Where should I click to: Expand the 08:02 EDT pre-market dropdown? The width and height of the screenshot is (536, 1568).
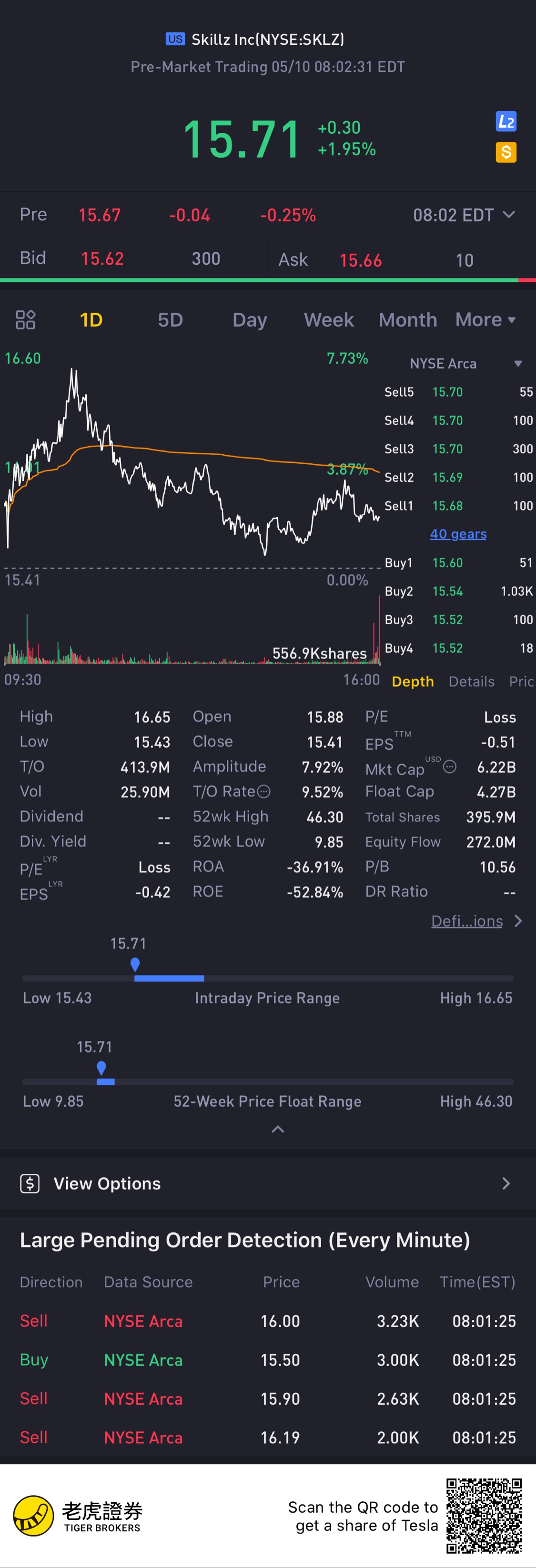pos(464,215)
